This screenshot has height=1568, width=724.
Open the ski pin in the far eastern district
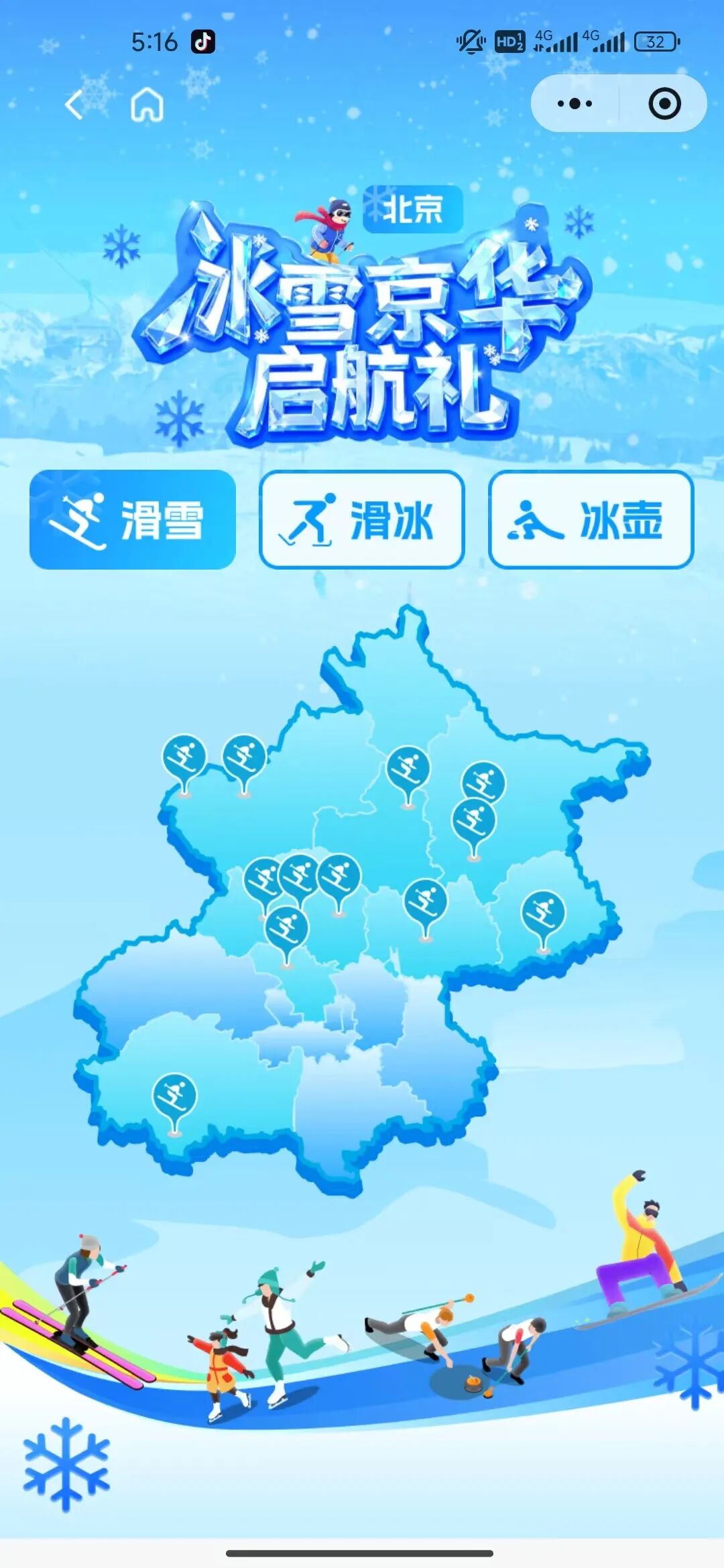point(543,913)
